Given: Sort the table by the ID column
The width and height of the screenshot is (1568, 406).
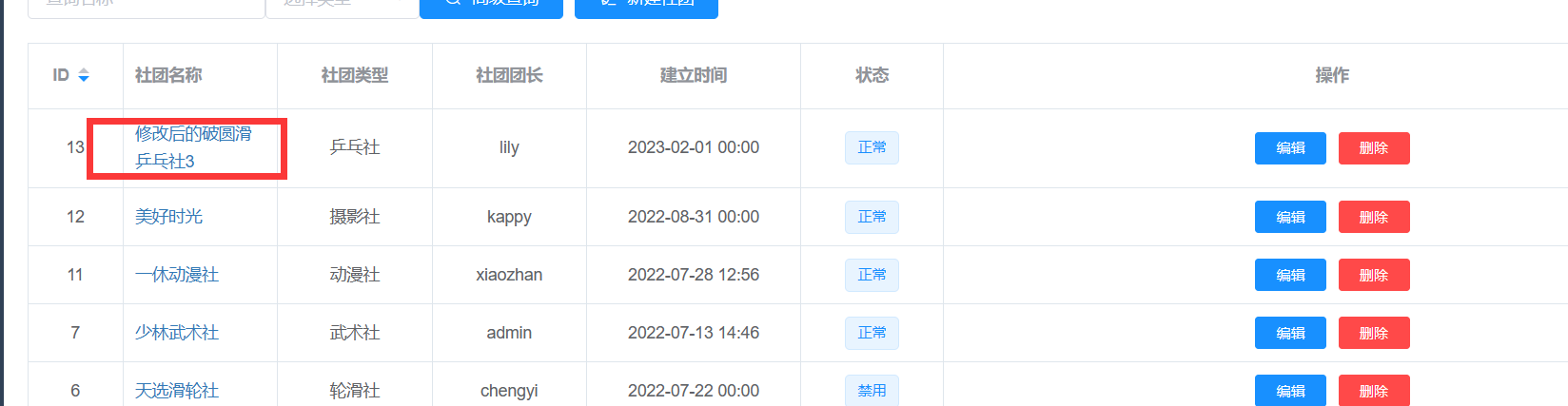Looking at the screenshot, I should click(84, 75).
